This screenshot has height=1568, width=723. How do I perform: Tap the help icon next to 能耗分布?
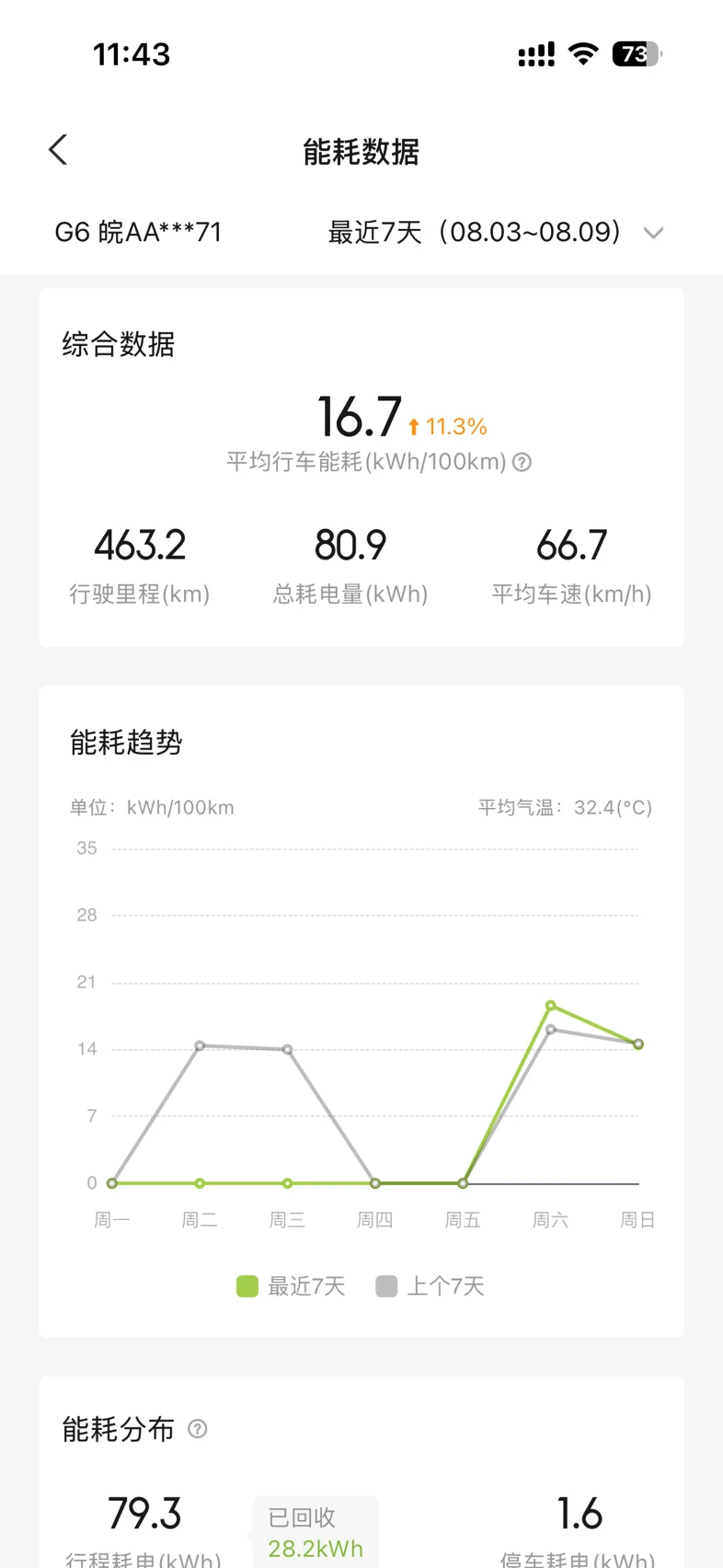click(198, 1429)
